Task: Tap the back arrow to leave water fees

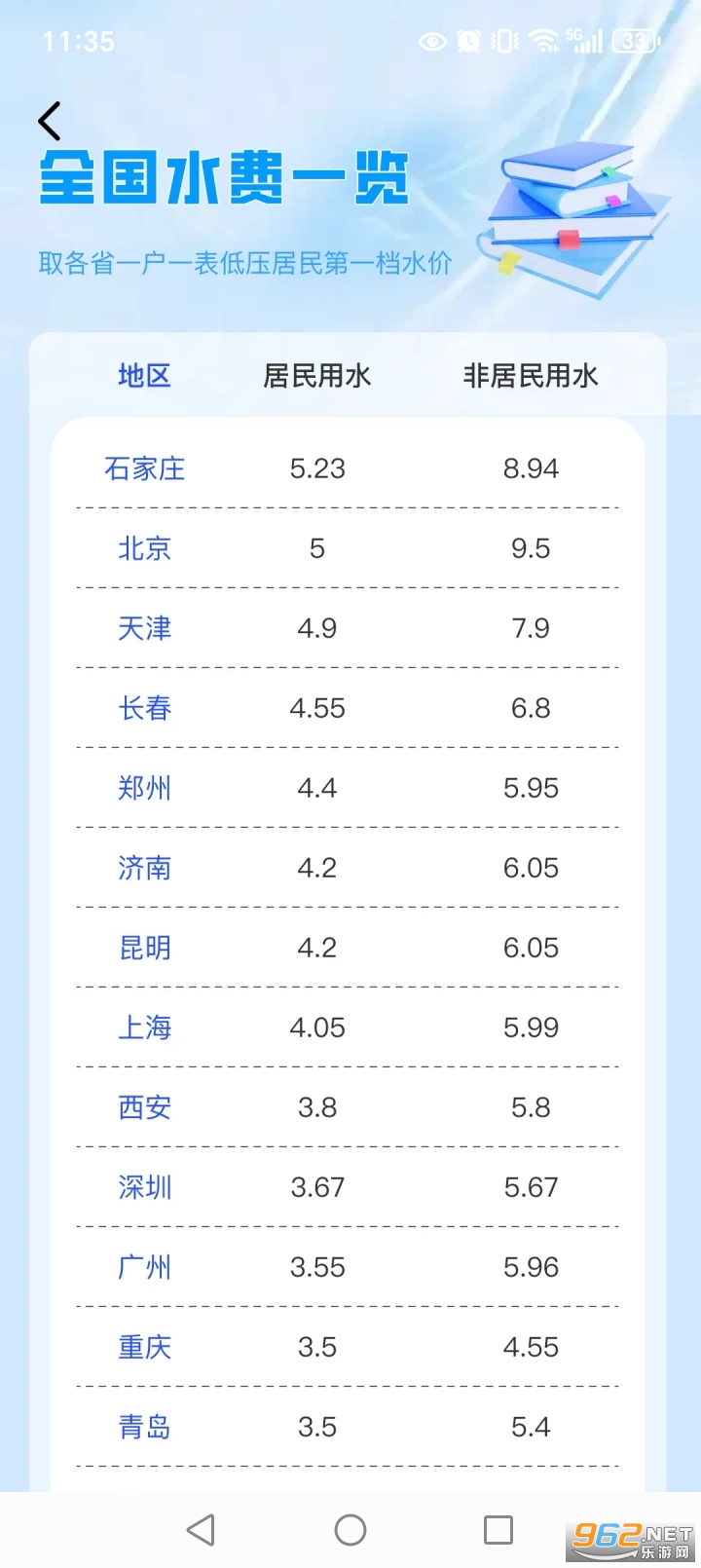Action: pos(49,119)
